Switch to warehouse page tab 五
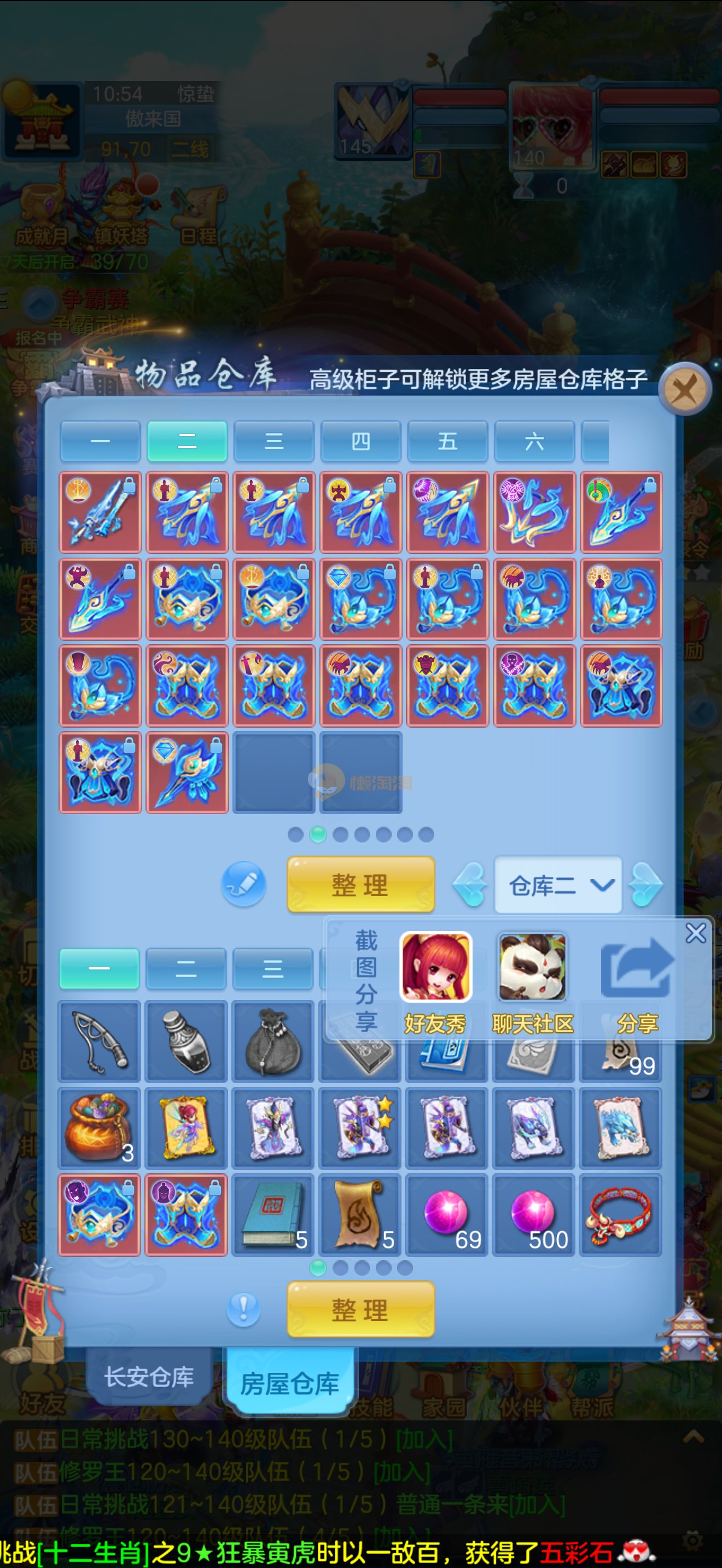This screenshot has width=722, height=1568. [x=447, y=441]
